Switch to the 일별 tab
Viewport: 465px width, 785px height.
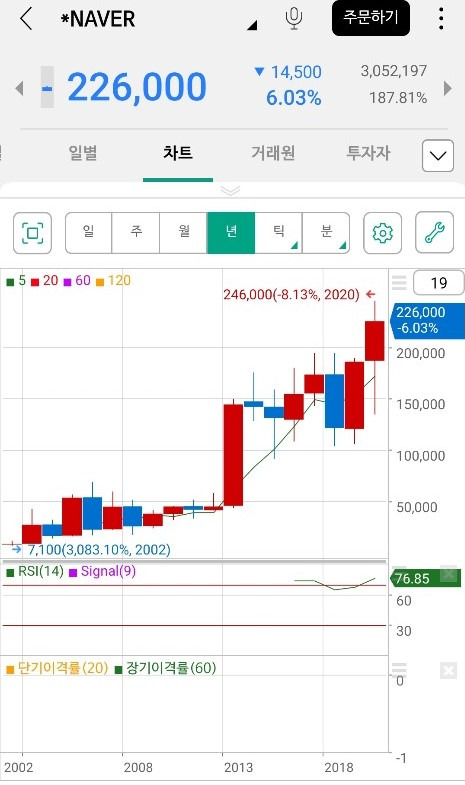pyautogui.click(x=83, y=153)
